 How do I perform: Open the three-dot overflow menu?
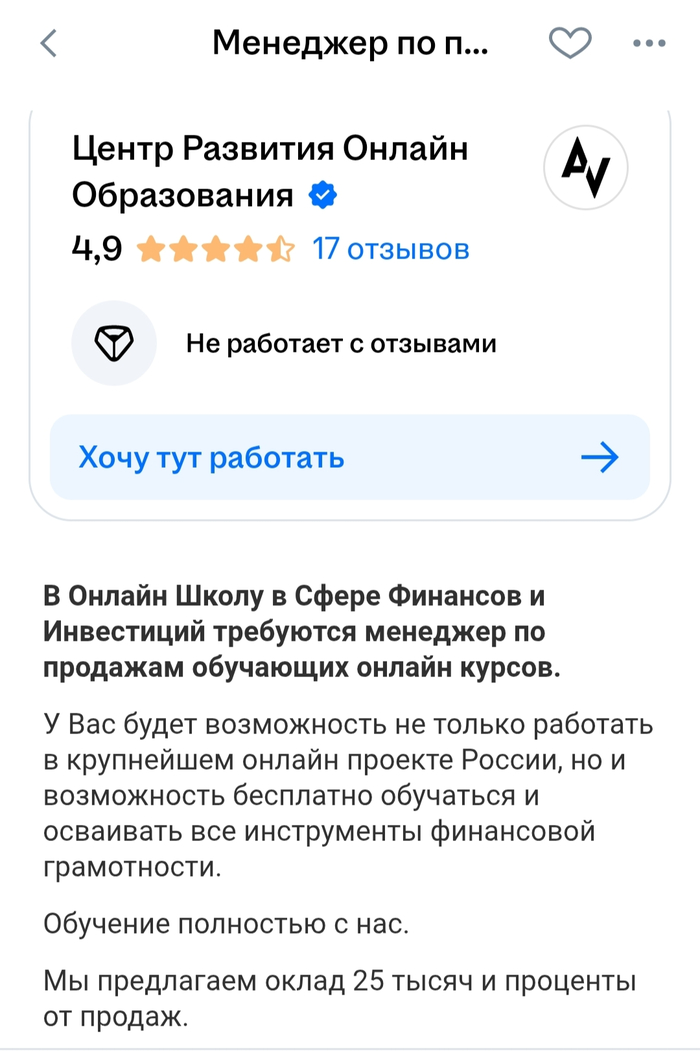coord(650,43)
